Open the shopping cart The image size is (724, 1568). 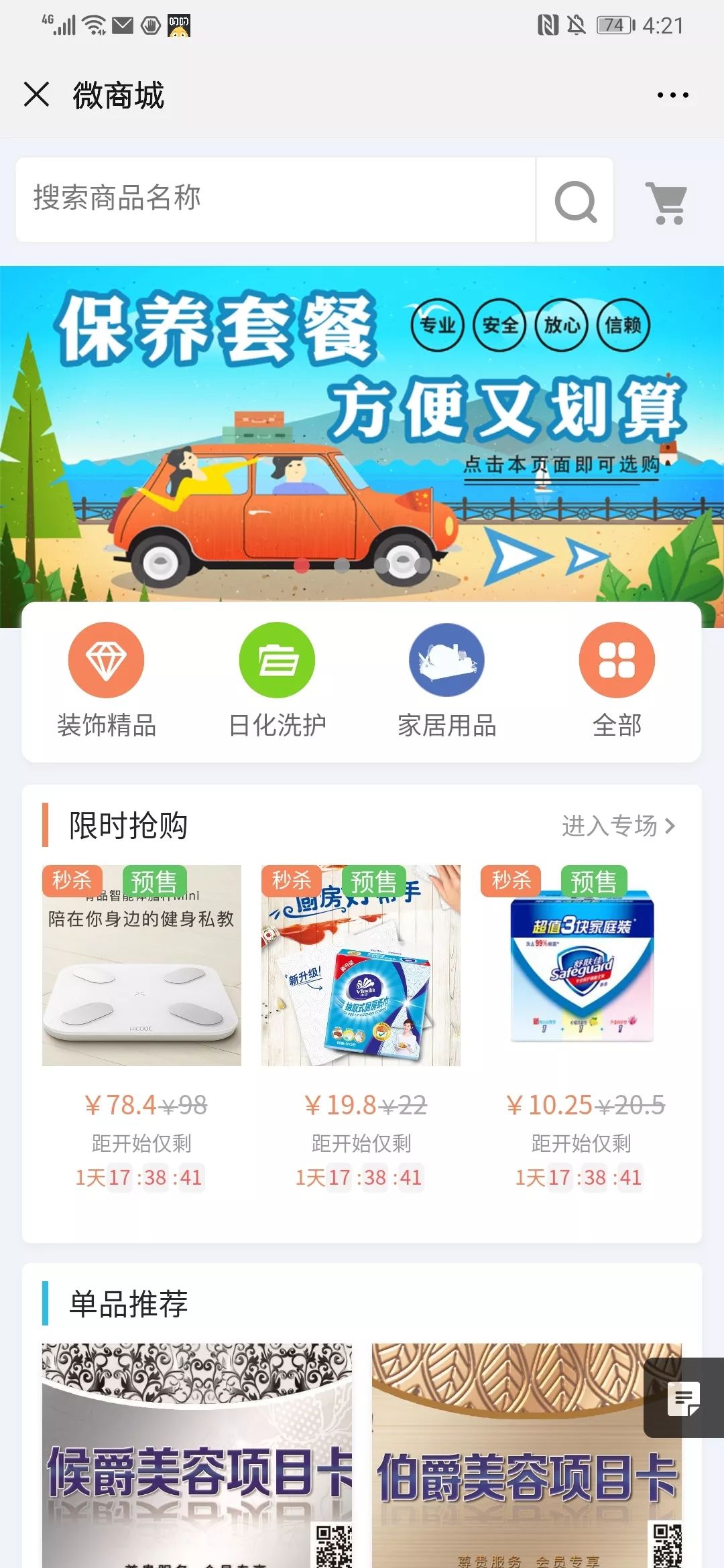[667, 202]
